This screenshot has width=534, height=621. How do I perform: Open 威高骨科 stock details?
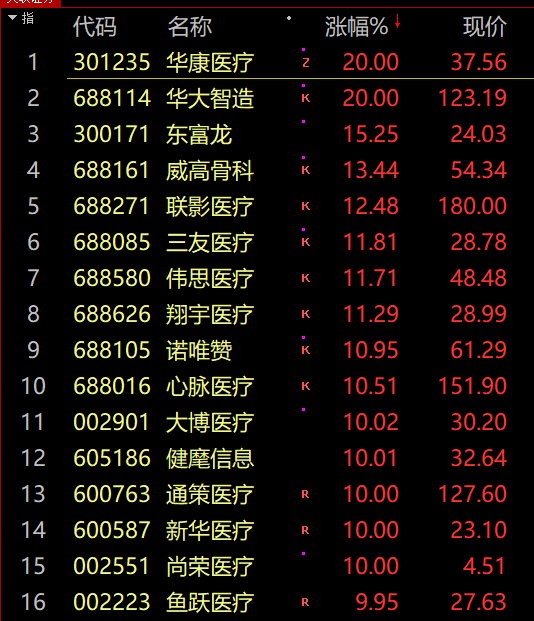point(267,170)
